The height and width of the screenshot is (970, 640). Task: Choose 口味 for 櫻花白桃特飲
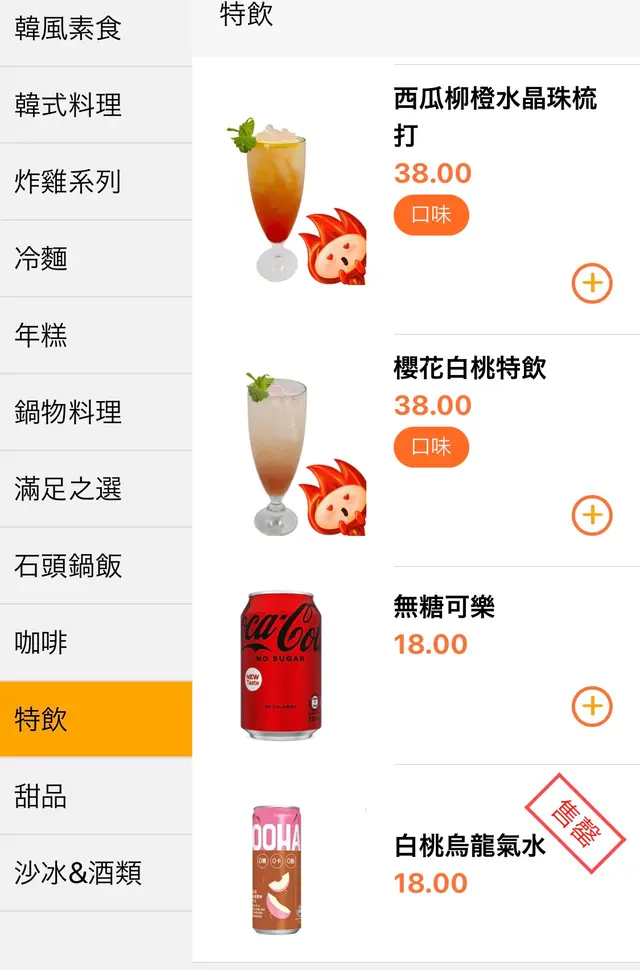point(431,447)
